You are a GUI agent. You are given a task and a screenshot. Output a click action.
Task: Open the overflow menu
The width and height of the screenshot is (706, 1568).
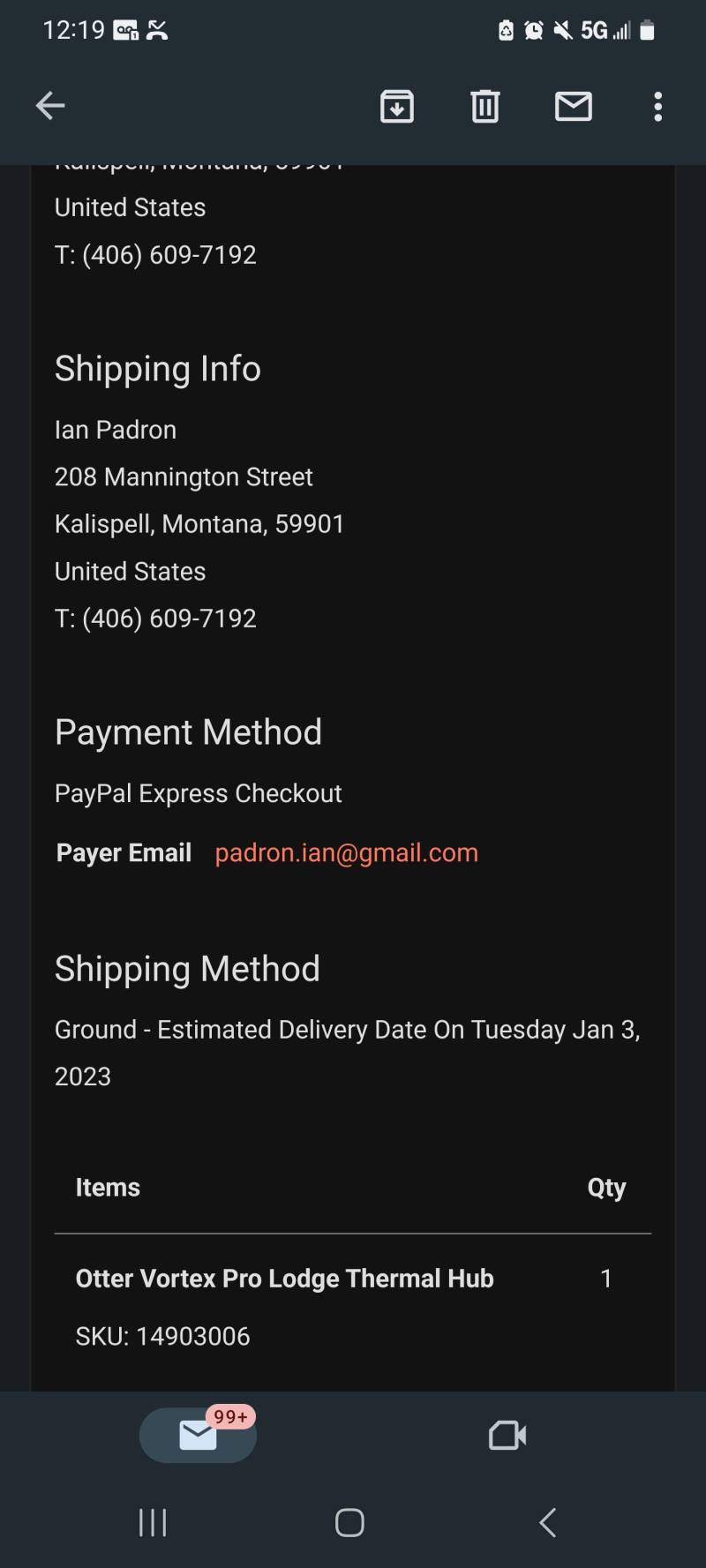(x=657, y=106)
